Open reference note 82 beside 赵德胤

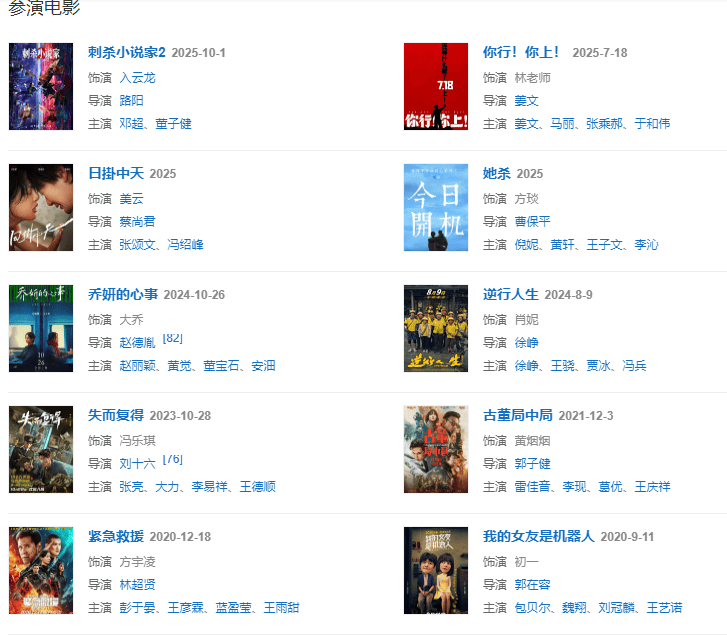coord(172,338)
